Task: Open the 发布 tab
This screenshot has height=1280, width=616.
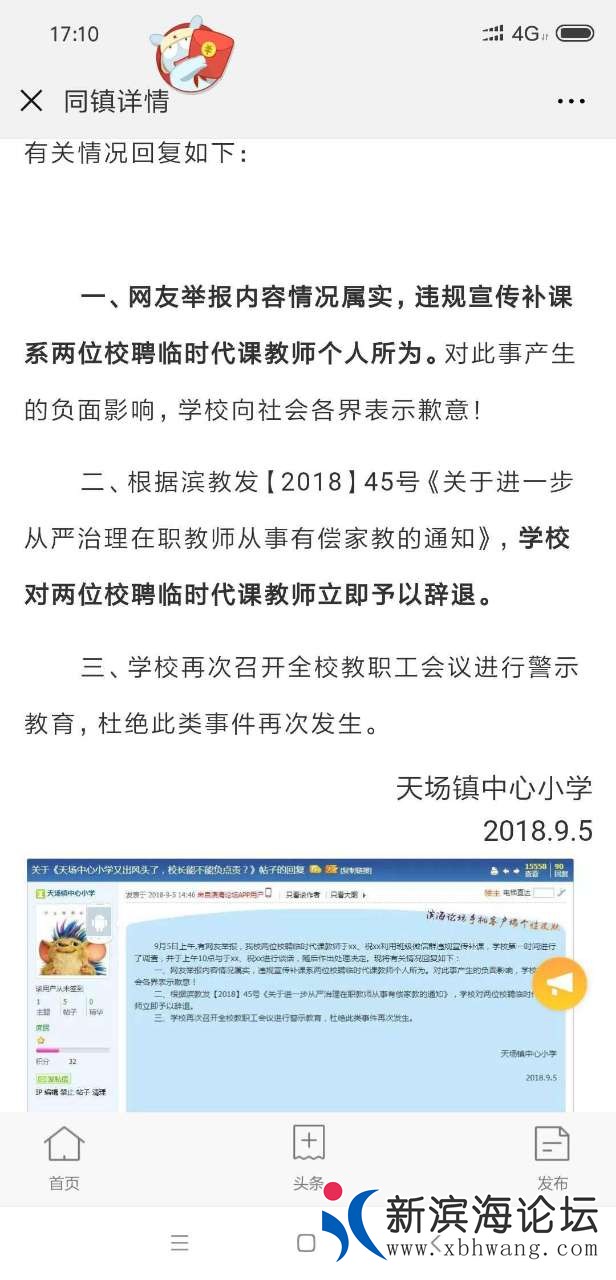Action: point(552,1158)
